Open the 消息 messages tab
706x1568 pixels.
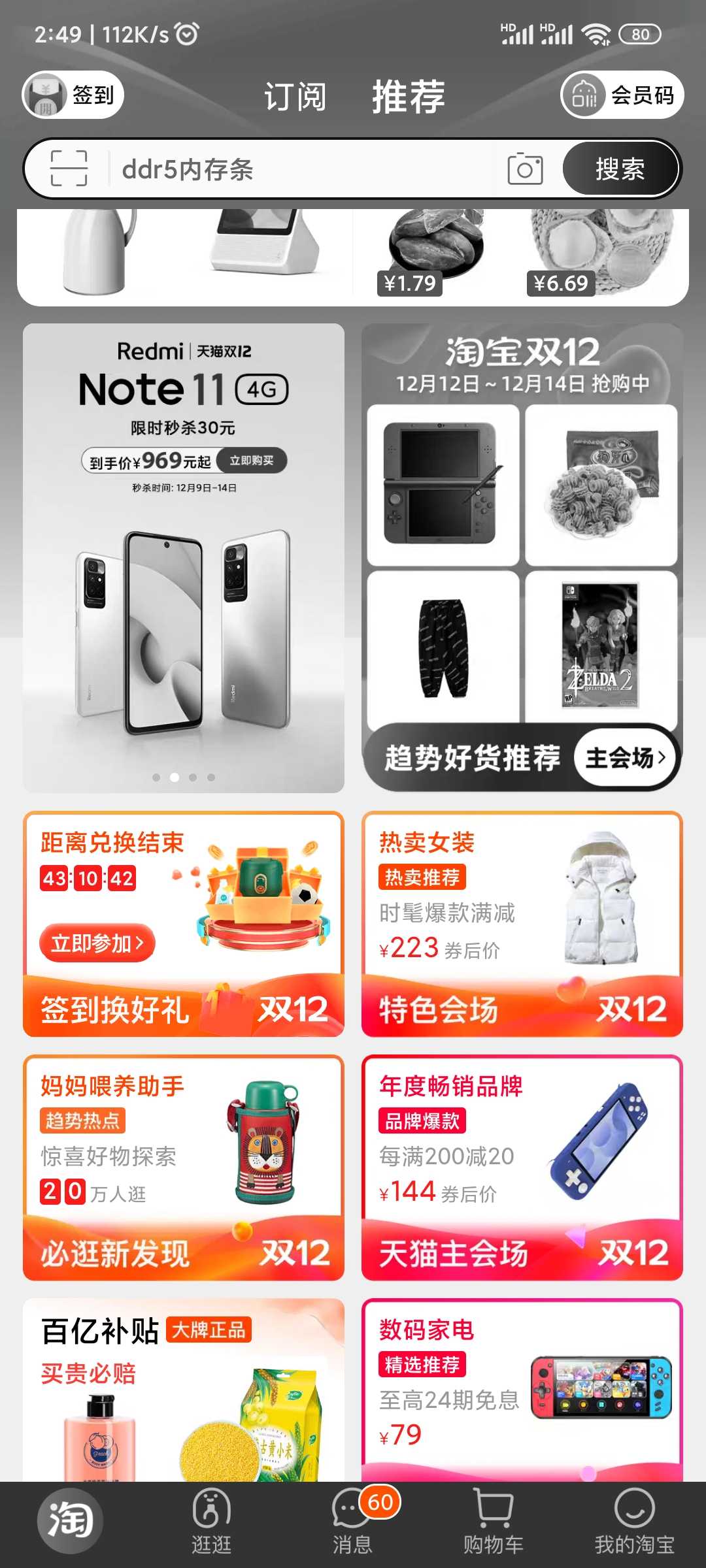click(x=353, y=1522)
